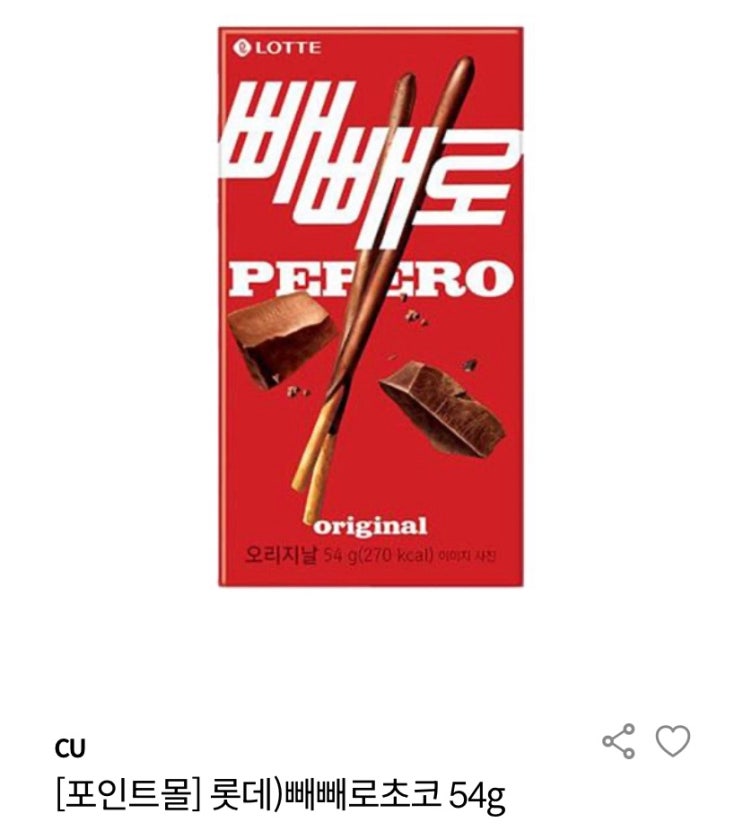
Task: Share the Pepero choco product
Action: point(619,742)
